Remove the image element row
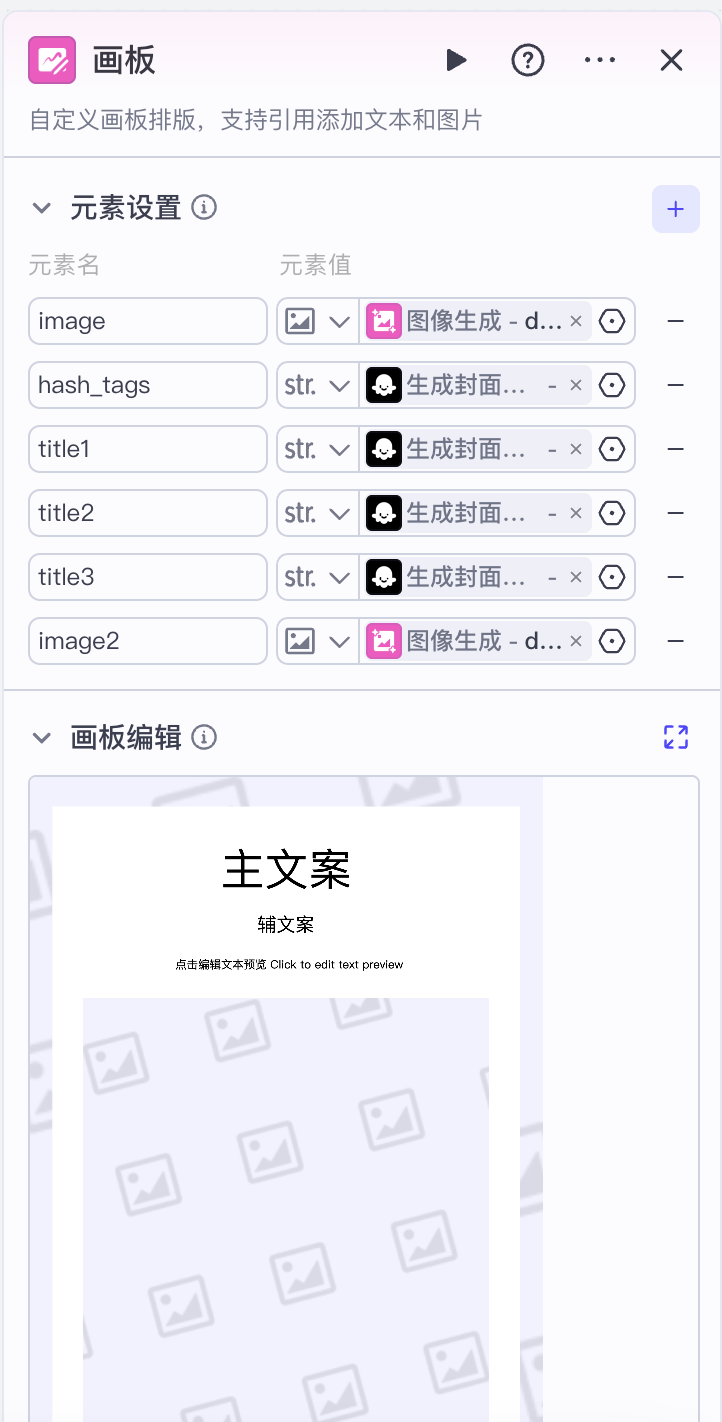Image resolution: width=722 pixels, height=1422 pixels. click(x=676, y=321)
